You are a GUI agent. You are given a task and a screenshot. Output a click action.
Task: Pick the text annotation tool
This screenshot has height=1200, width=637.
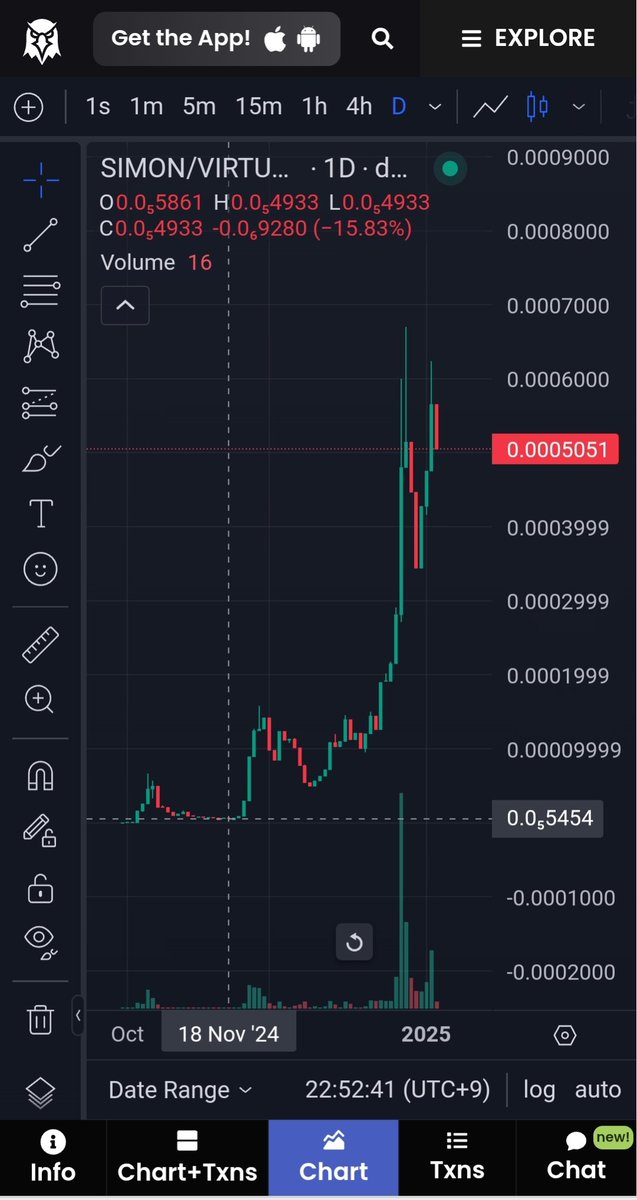[x=40, y=514]
